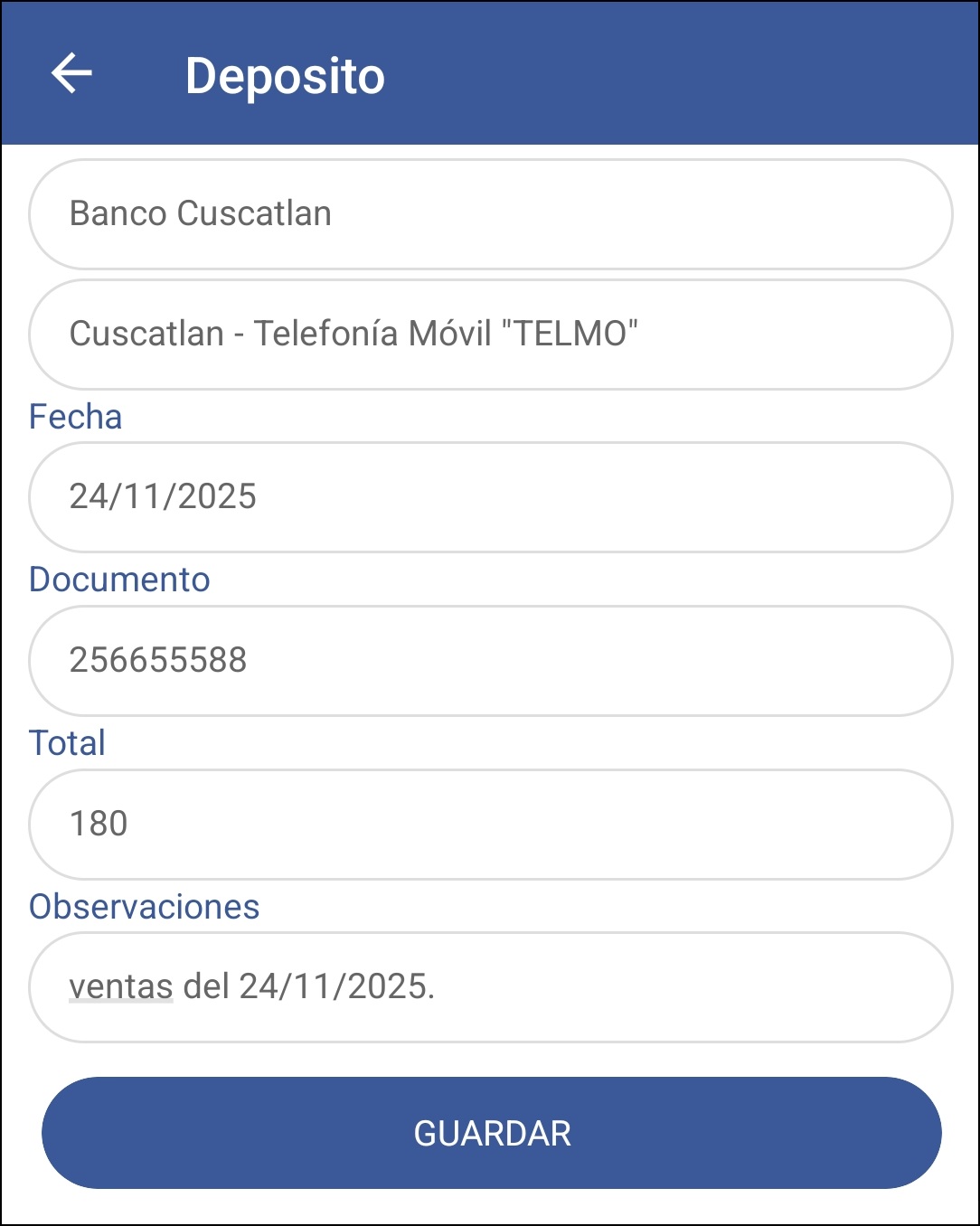The width and height of the screenshot is (980, 1226).
Task: Click the total amount 180
Action: click(x=99, y=824)
